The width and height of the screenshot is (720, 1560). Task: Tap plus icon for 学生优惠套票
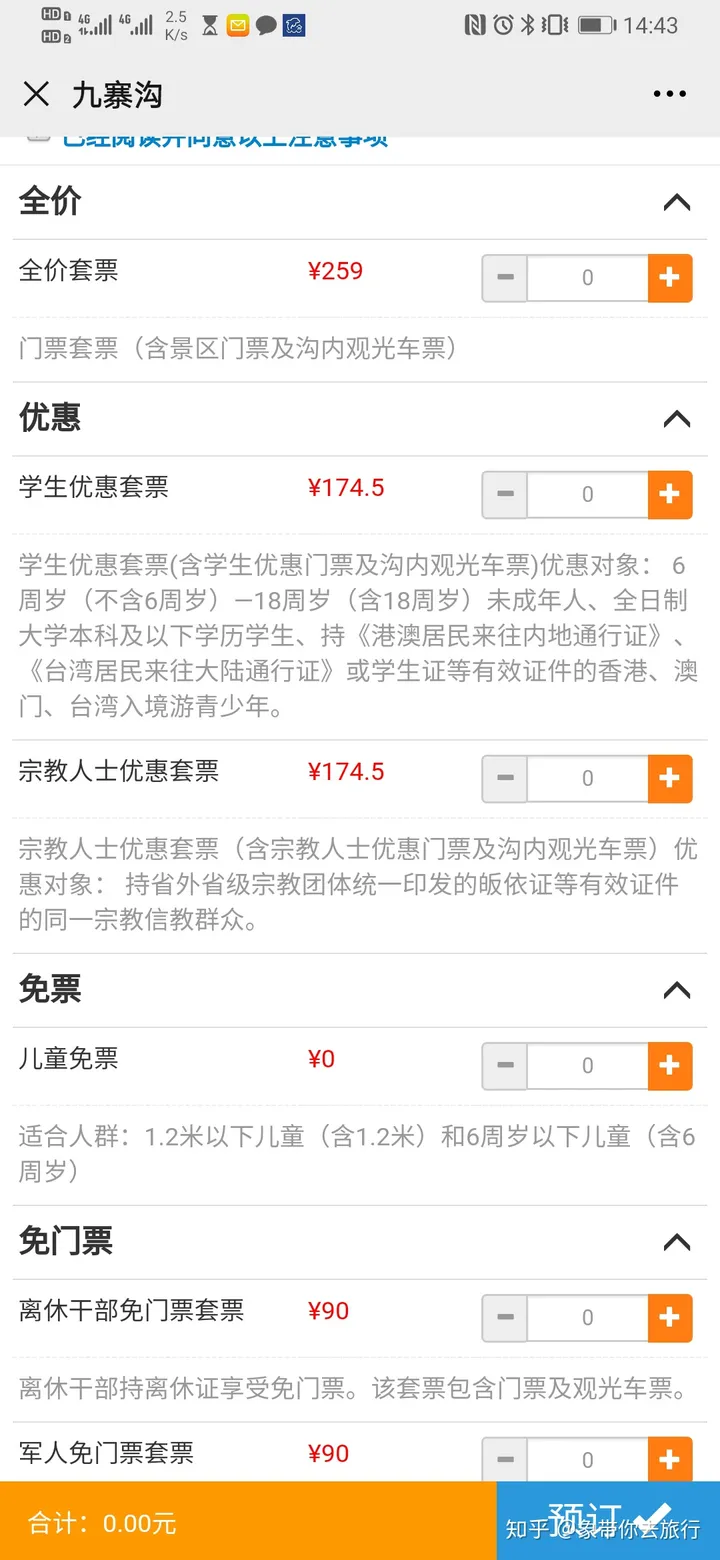[670, 494]
